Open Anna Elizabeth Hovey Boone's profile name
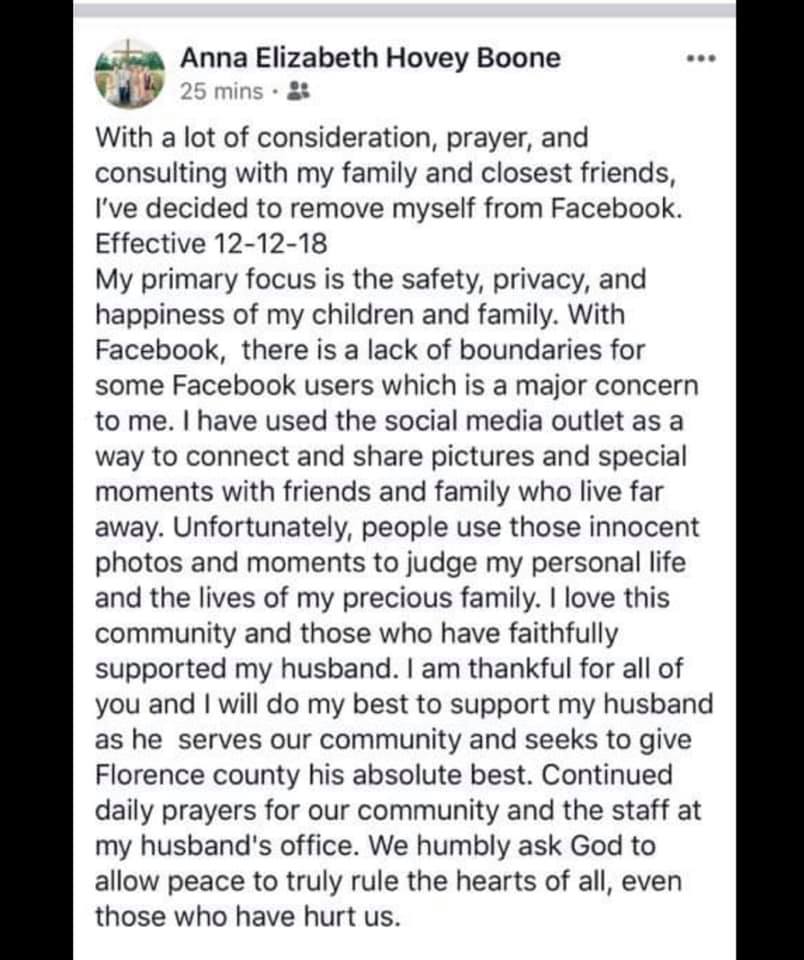 point(370,58)
